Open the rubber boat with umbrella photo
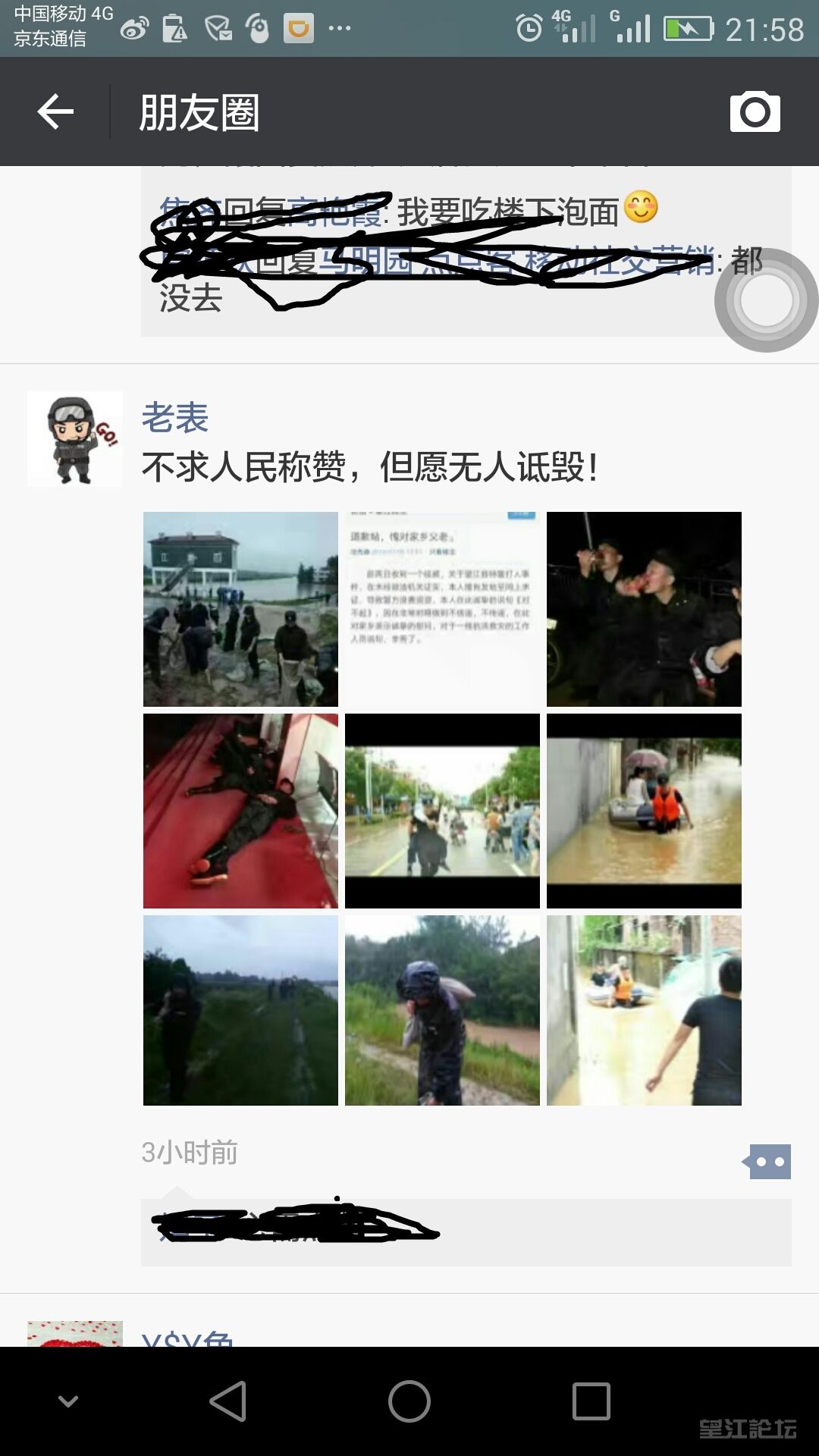This screenshot has width=819, height=1456. click(644, 811)
